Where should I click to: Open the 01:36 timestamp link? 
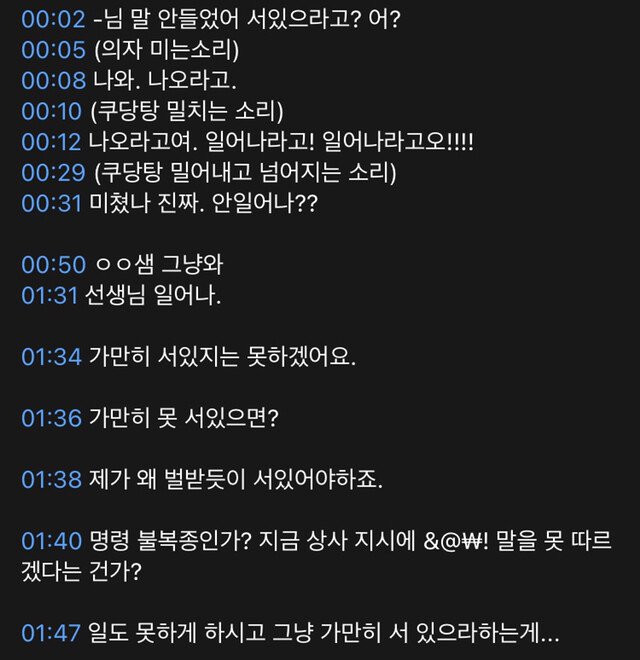[50, 419]
